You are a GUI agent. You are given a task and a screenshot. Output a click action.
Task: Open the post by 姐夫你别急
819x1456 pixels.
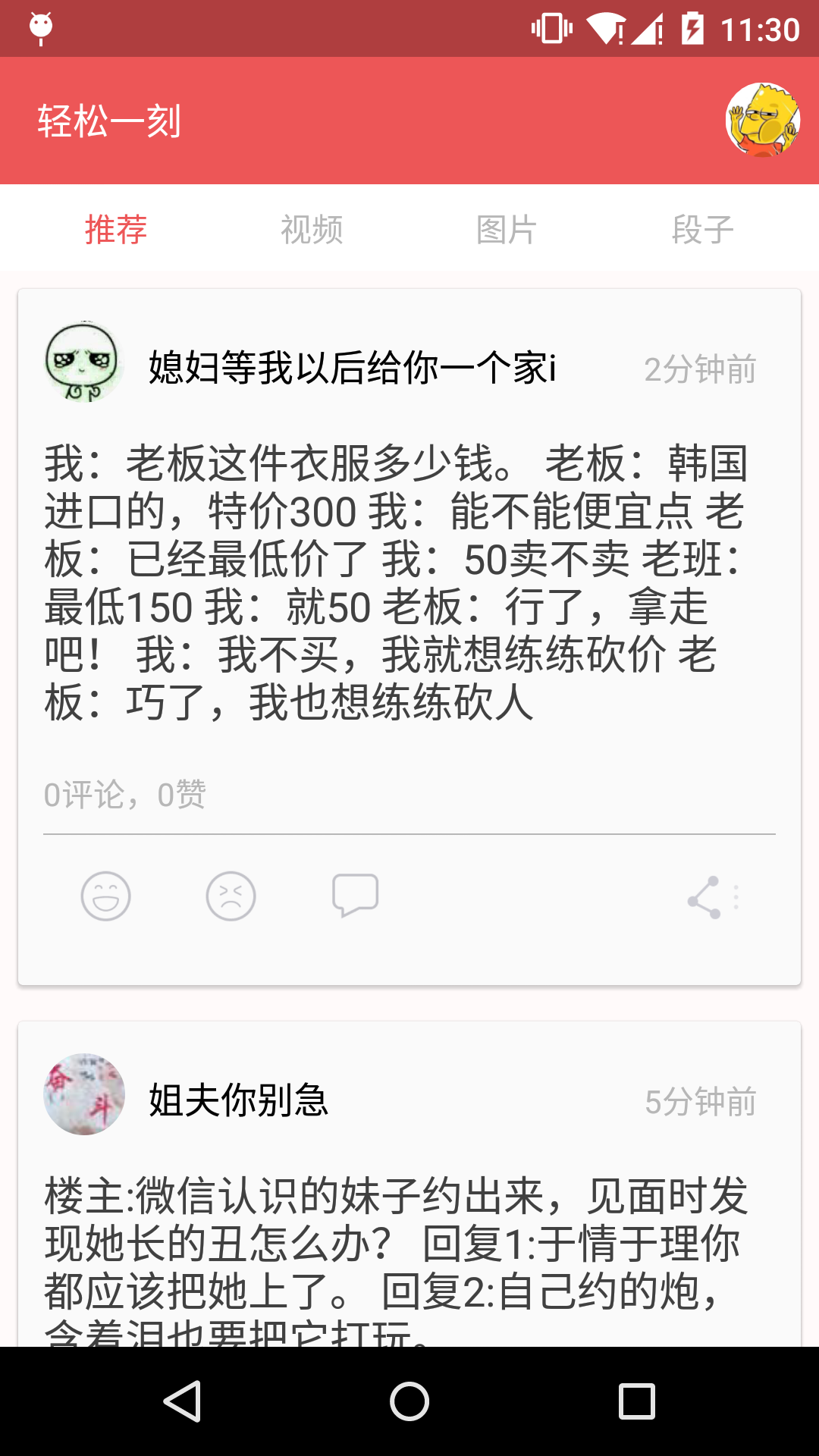[394, 1244]
